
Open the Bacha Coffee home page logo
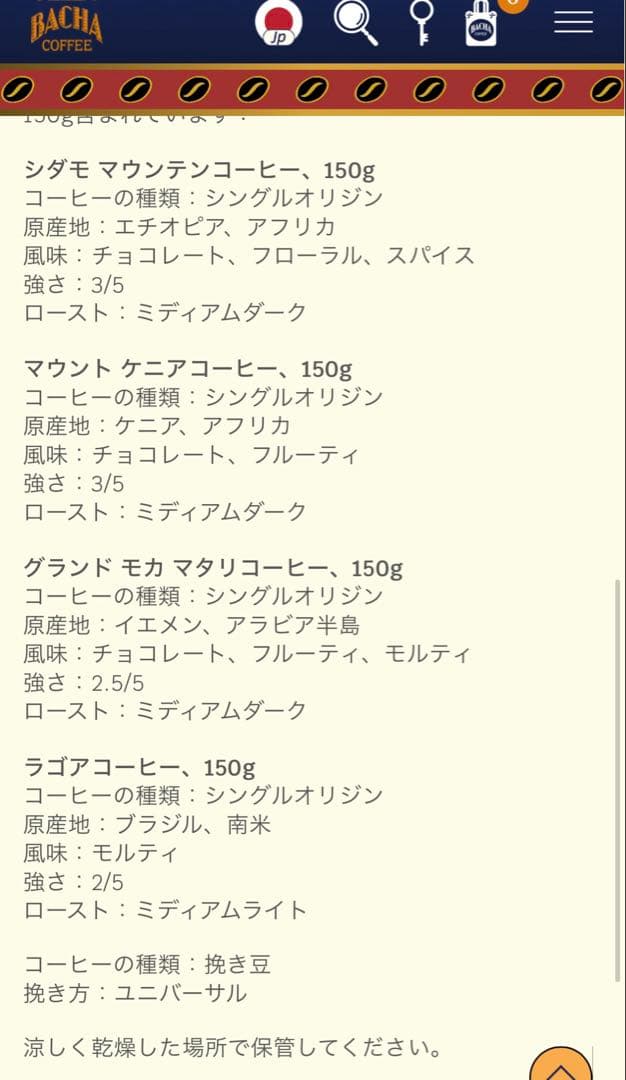[x=66, y=28]
